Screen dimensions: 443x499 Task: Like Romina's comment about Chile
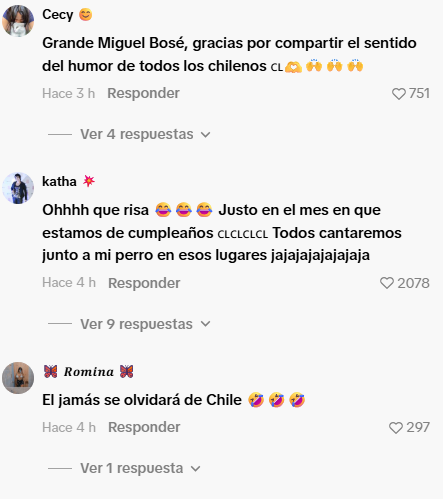pos(396,428)
